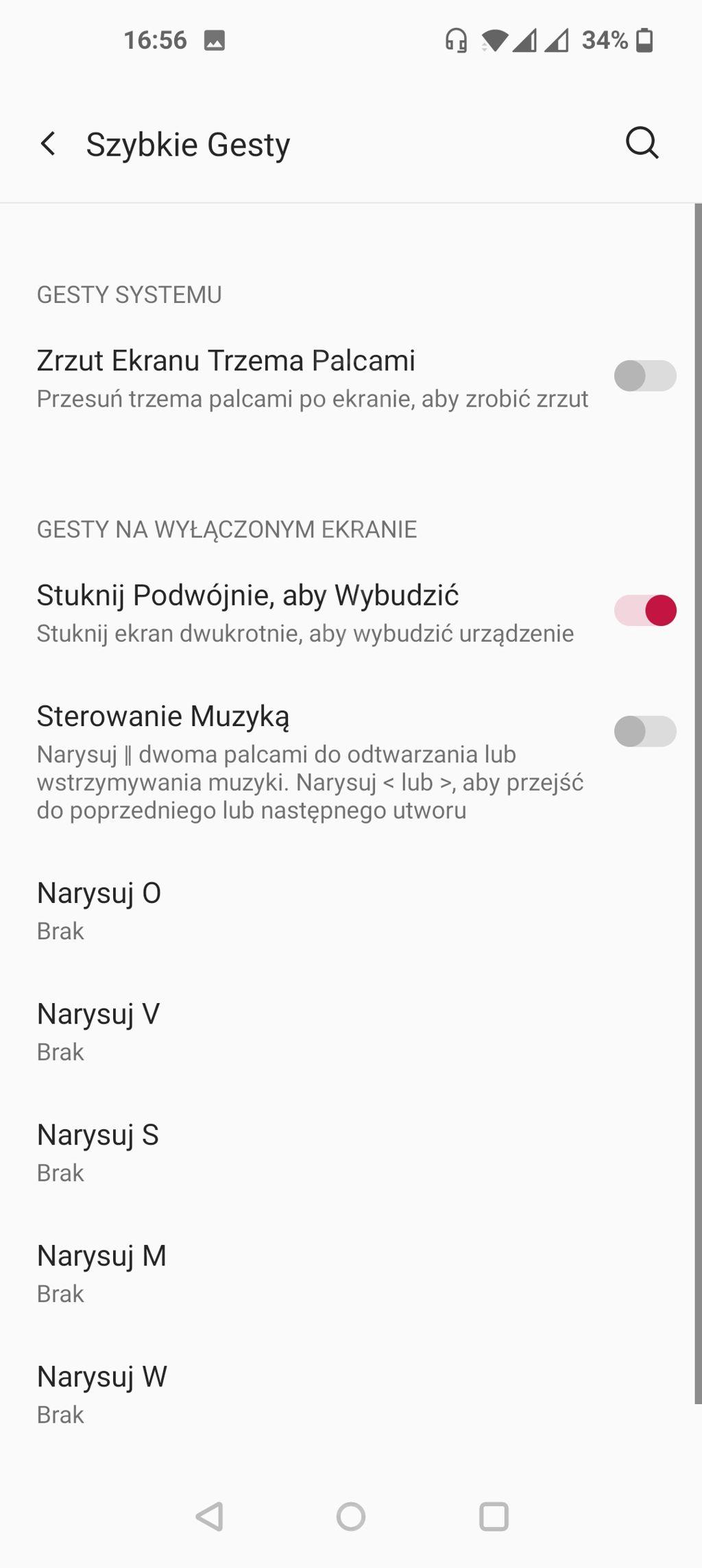
Task: Tap the system home button
Action: 351,1517
